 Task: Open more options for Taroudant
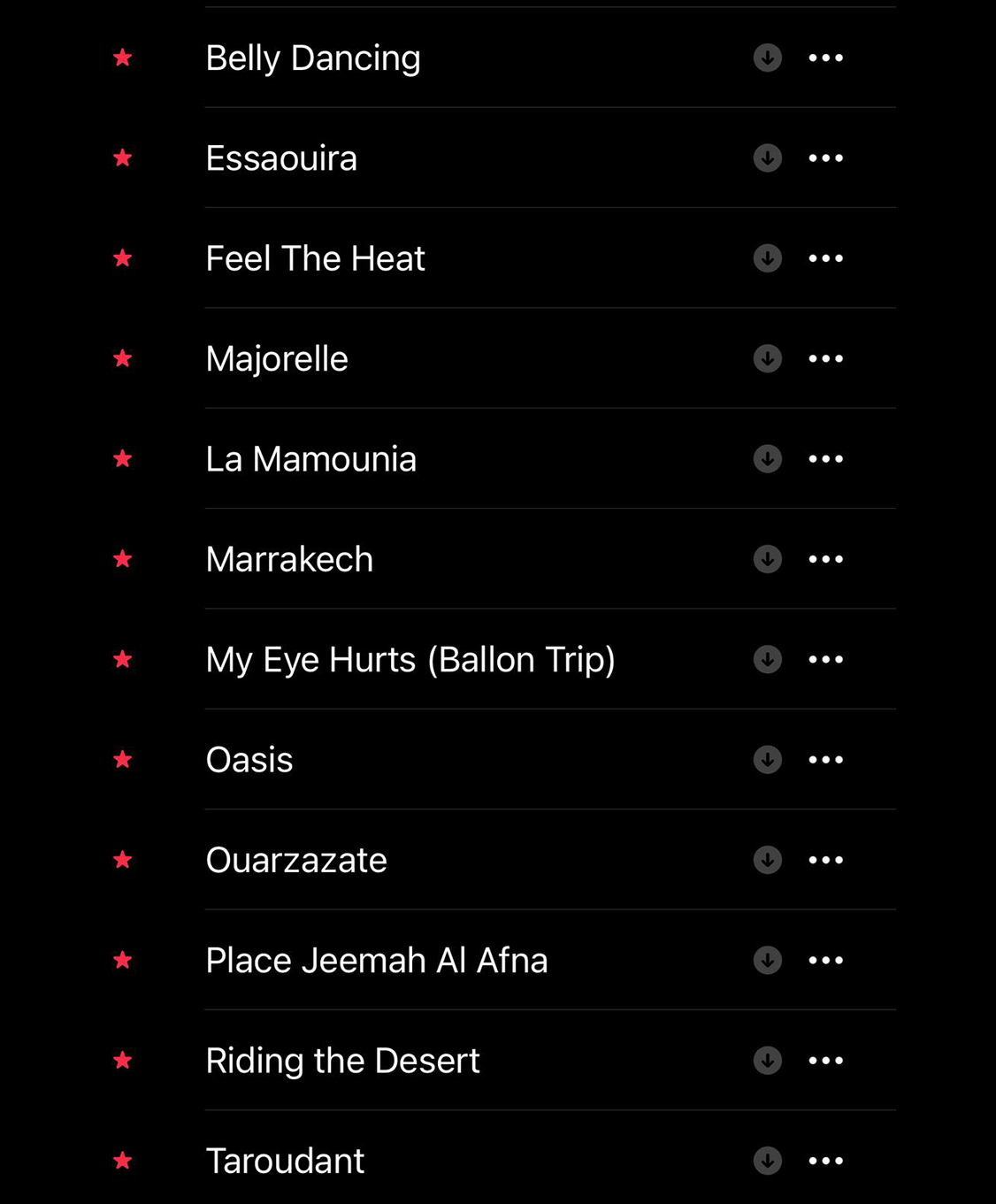coord(825,1161)
